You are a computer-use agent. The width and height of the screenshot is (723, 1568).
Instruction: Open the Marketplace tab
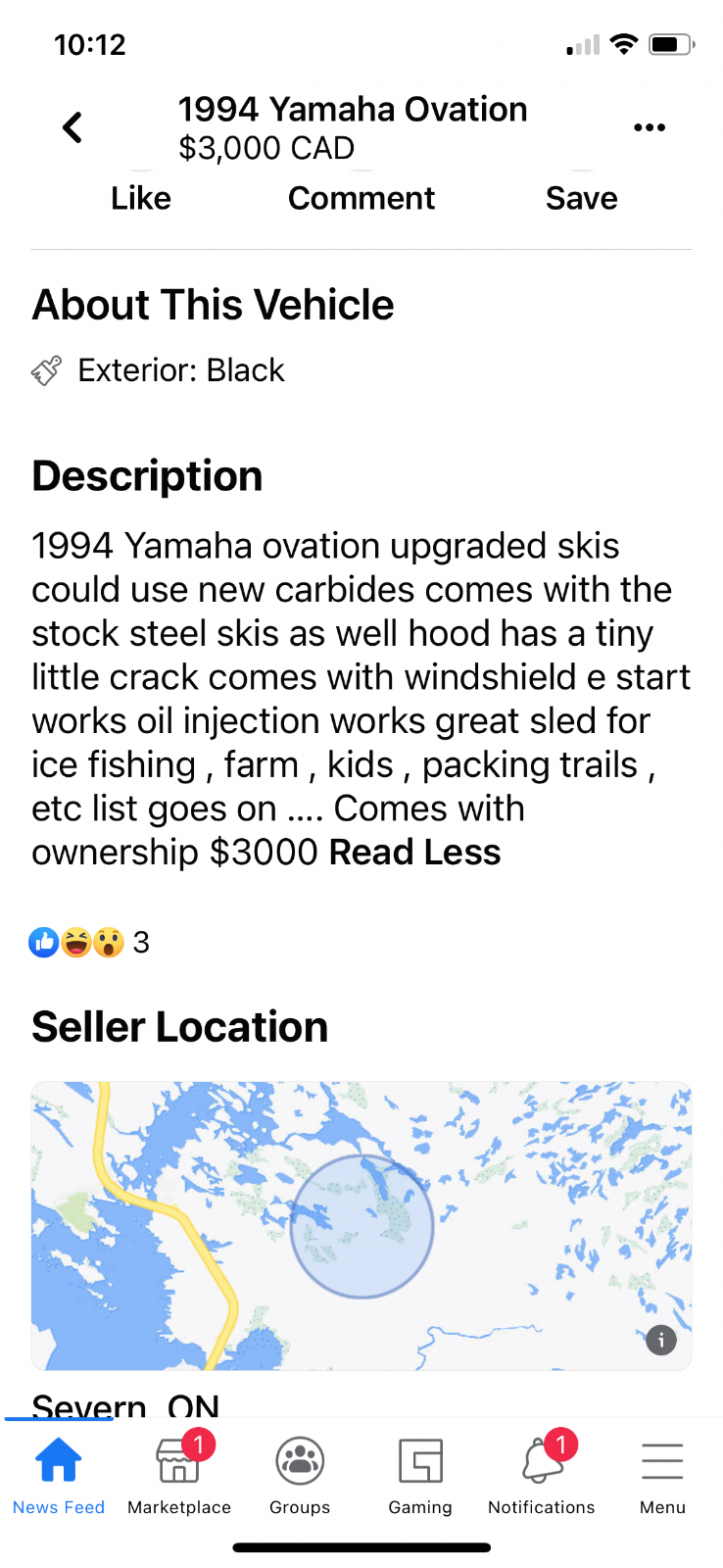pyautogui.click(x=179, y=1476)
